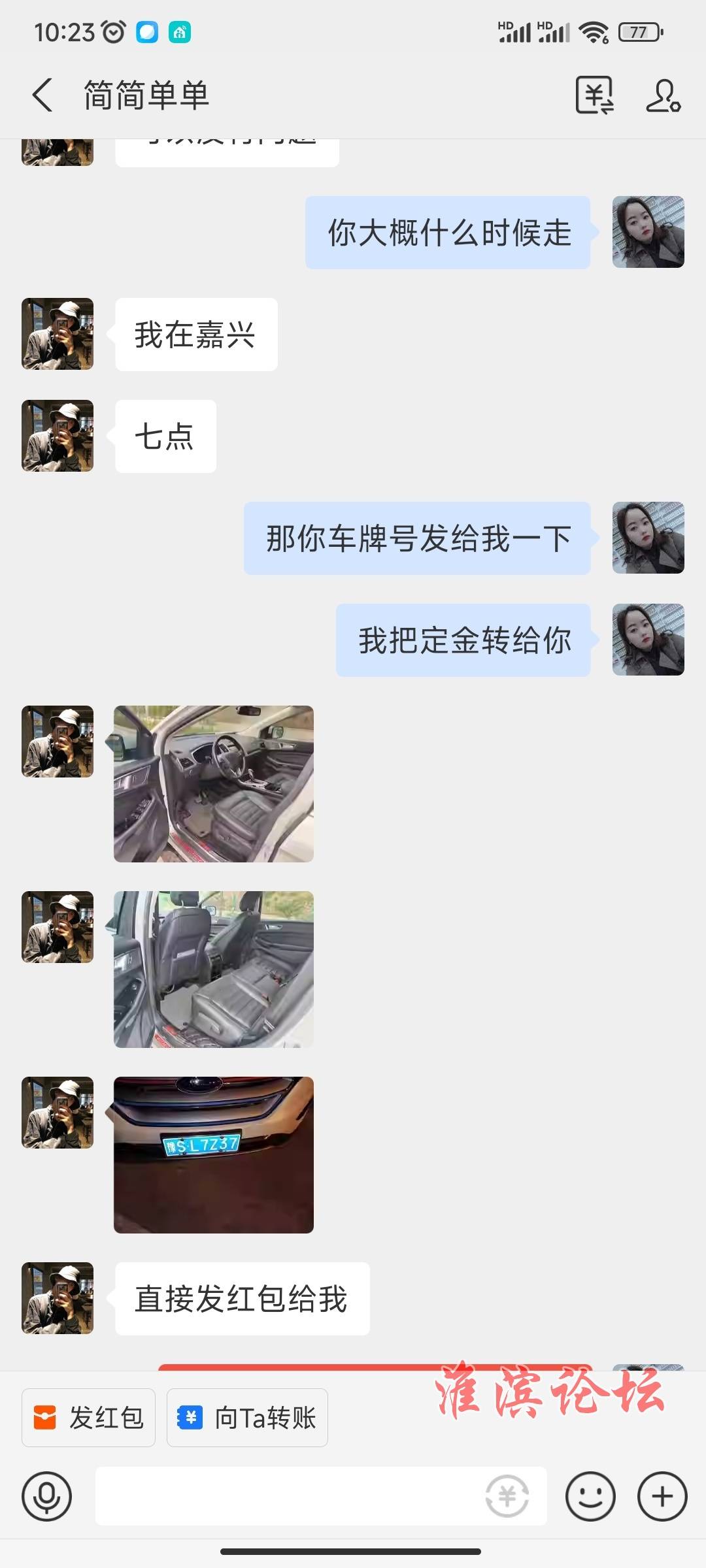Viewport: 706px width, 1568px height.
Task: Open the car rear seat photo
Action: pyautogui.click(x=214, y=969)
